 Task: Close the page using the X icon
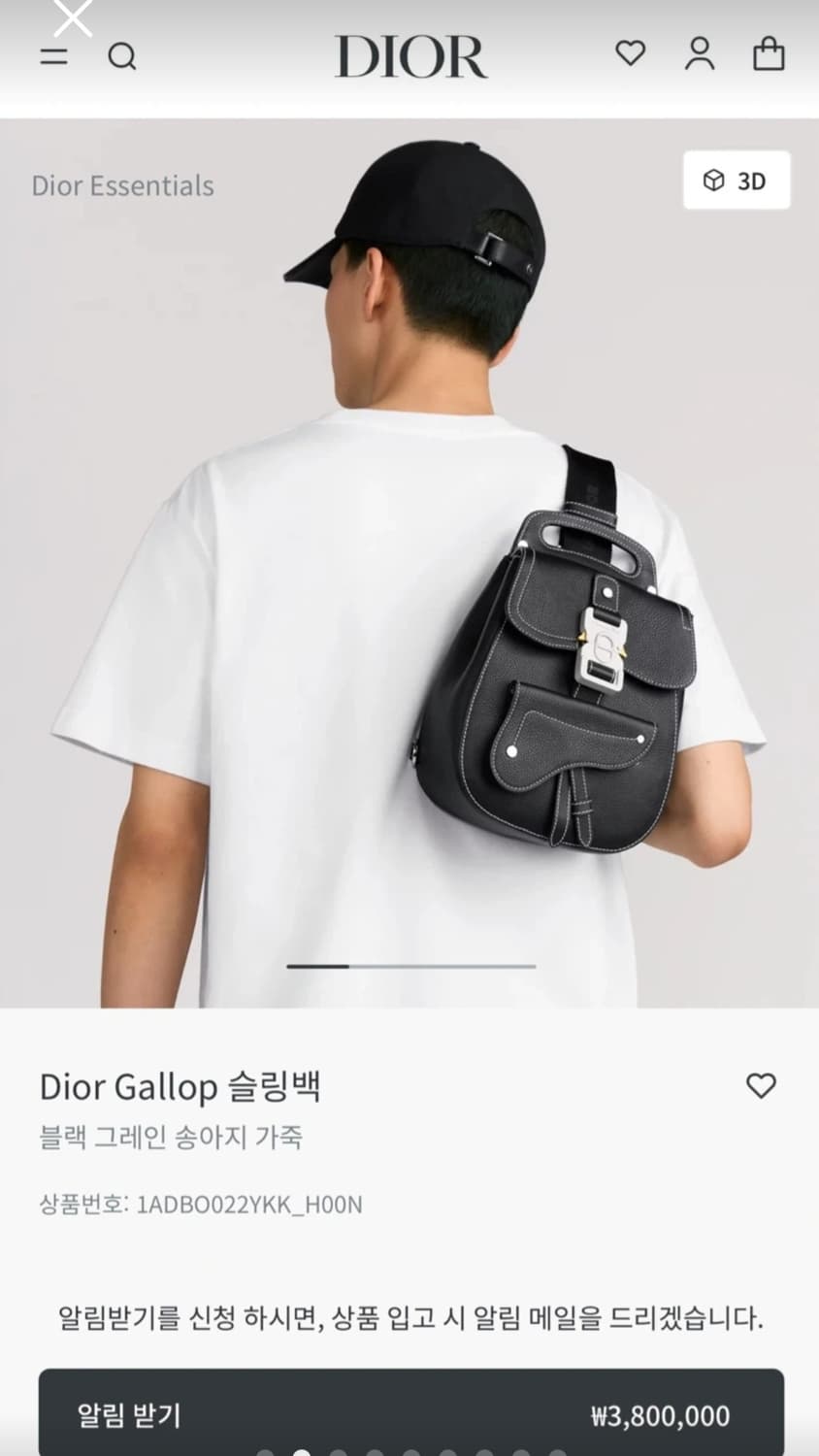coord(73,17)
